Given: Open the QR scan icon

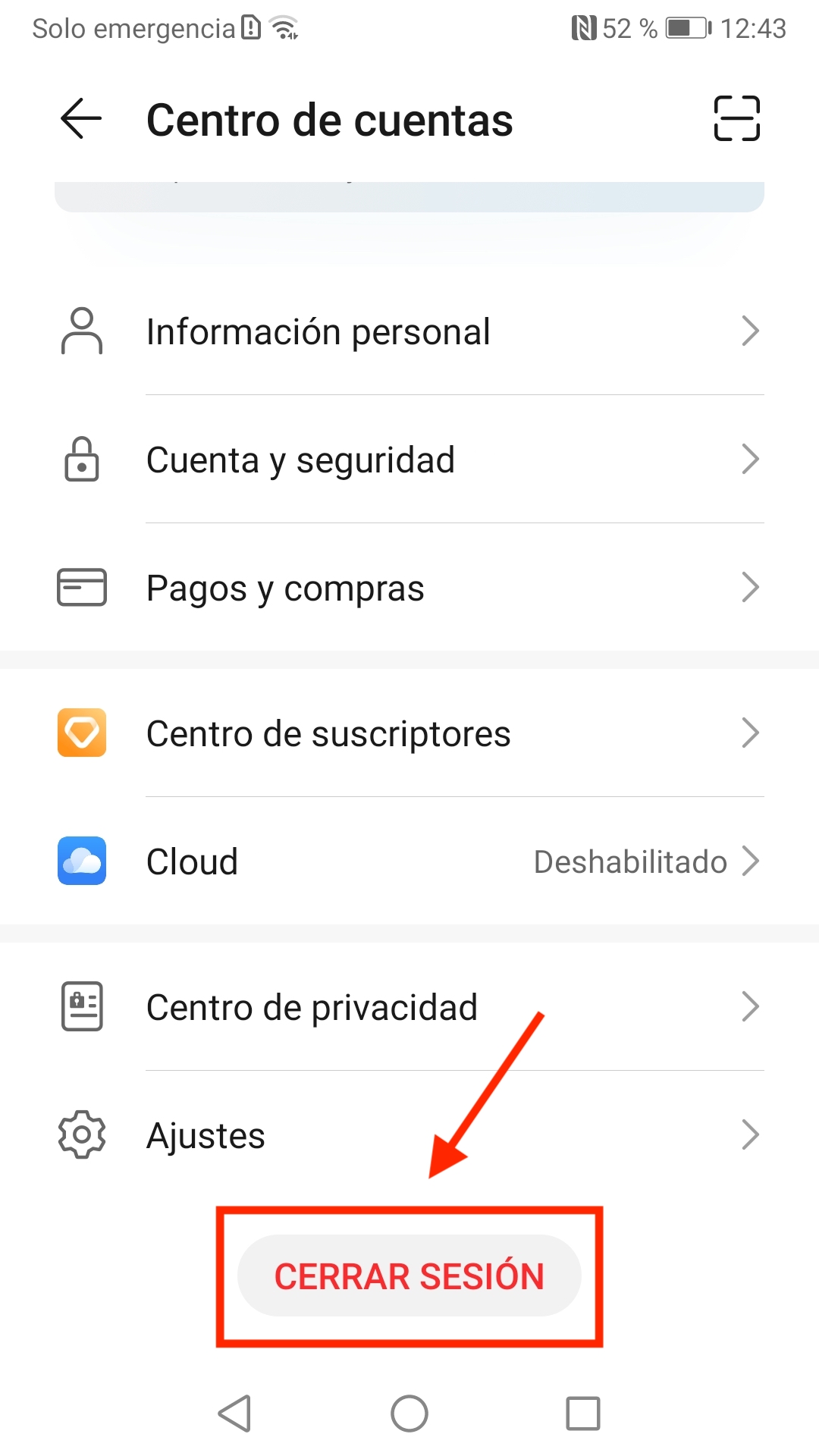Looking at the screenshot, I should [x=736, y=119].
